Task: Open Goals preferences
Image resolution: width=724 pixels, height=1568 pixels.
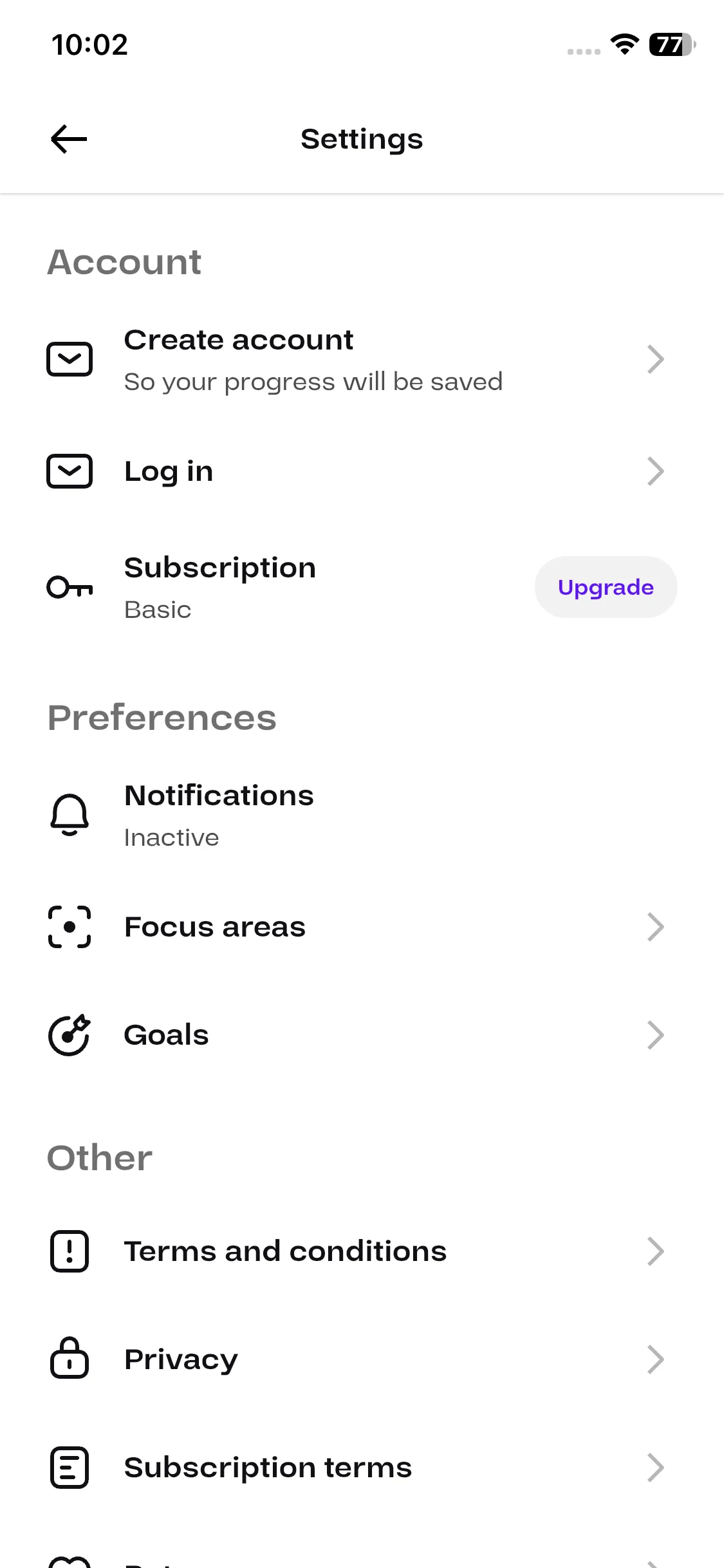Action: click(360, 1035)
